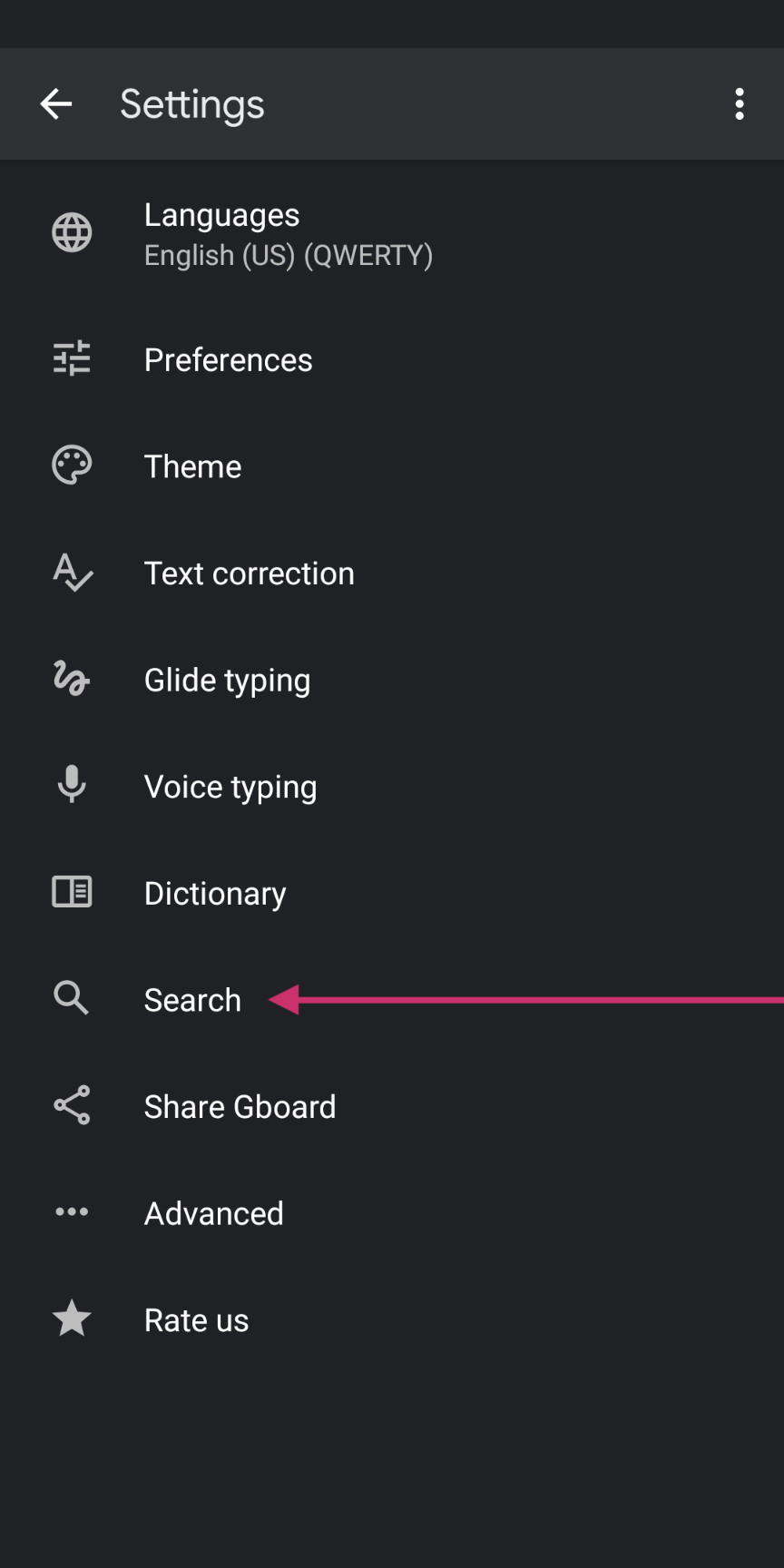Tap the magnifying glass Search icon
Viewport: 784px width, 1568px height.
point(72,999)
